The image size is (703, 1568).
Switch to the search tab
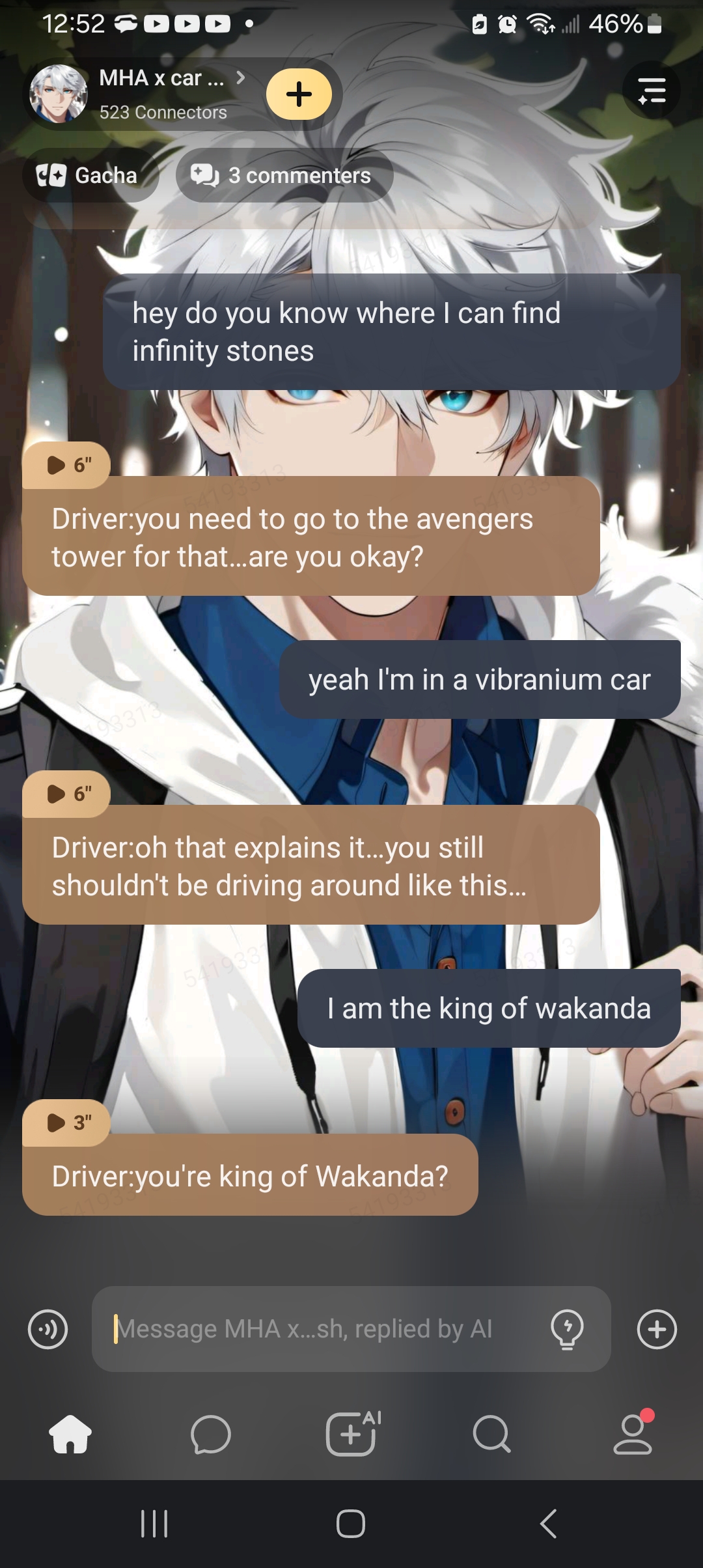[x=491, y=1435]
